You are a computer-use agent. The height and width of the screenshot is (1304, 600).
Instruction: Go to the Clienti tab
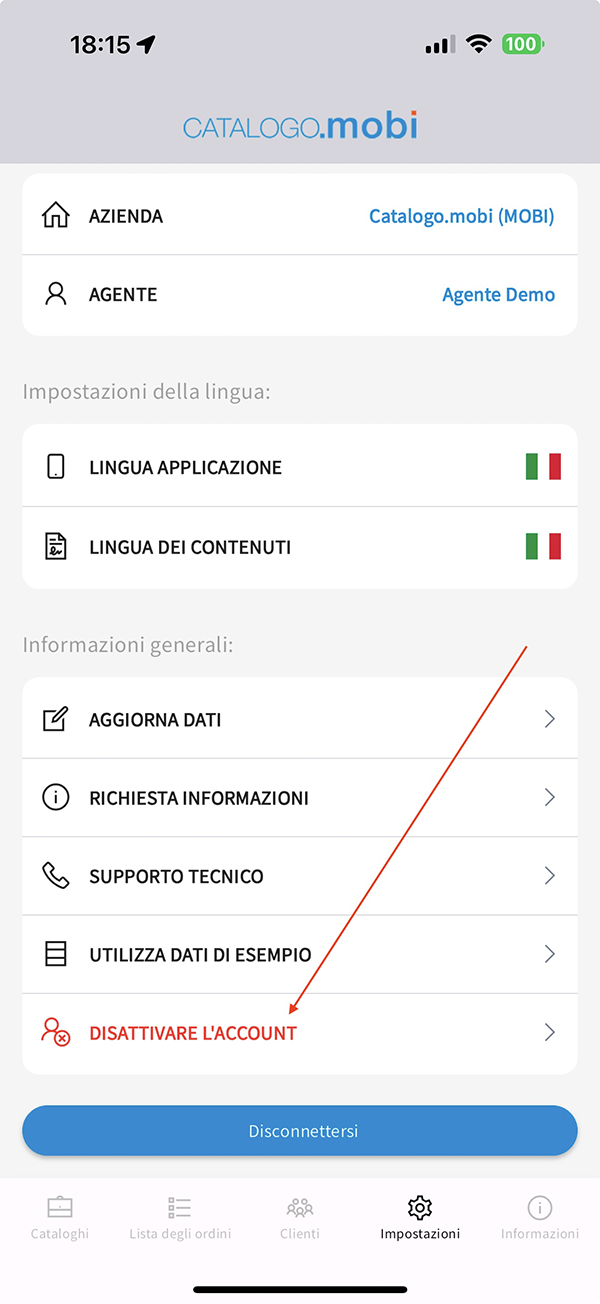[x=300, y=1218]
